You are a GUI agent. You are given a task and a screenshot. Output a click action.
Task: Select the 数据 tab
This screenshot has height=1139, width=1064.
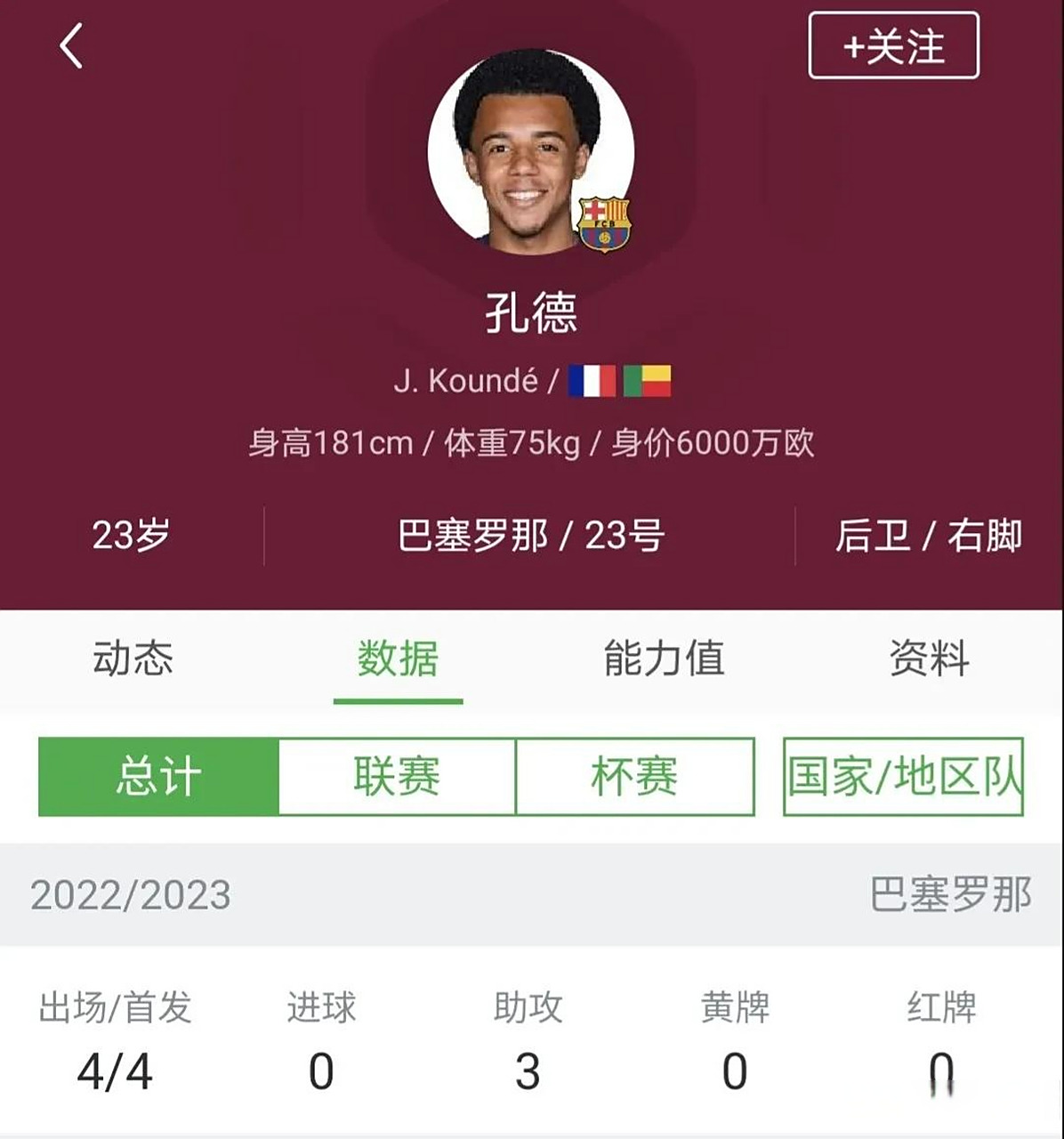398,658
